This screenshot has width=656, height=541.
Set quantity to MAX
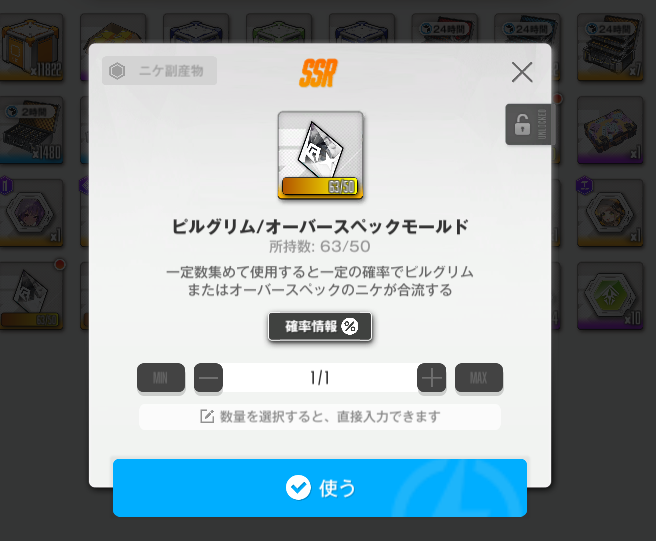[478, 378]
